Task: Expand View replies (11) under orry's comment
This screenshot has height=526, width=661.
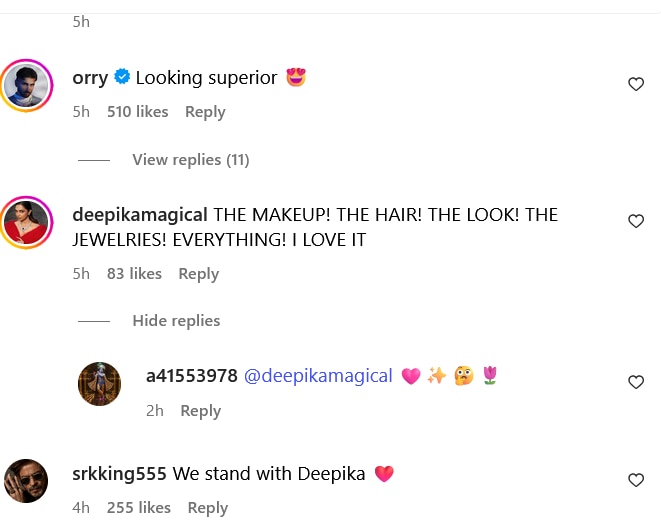Action: 190,160
